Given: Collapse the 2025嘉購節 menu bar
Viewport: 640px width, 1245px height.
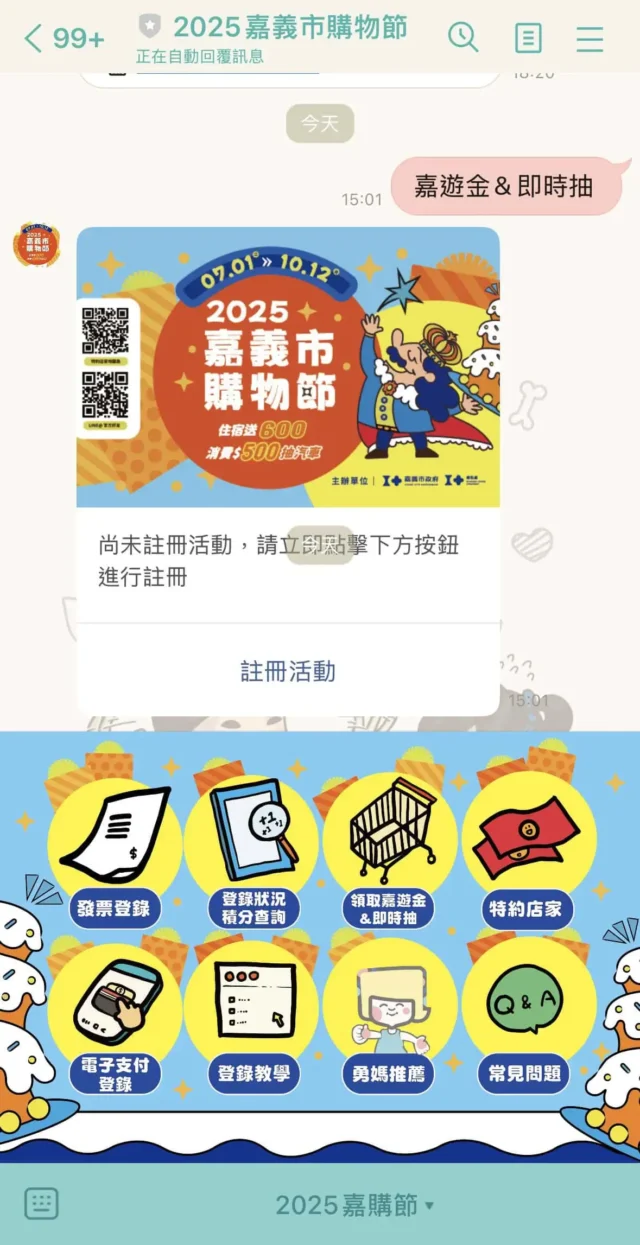Looking at the screenshot, I should 355,1205.
